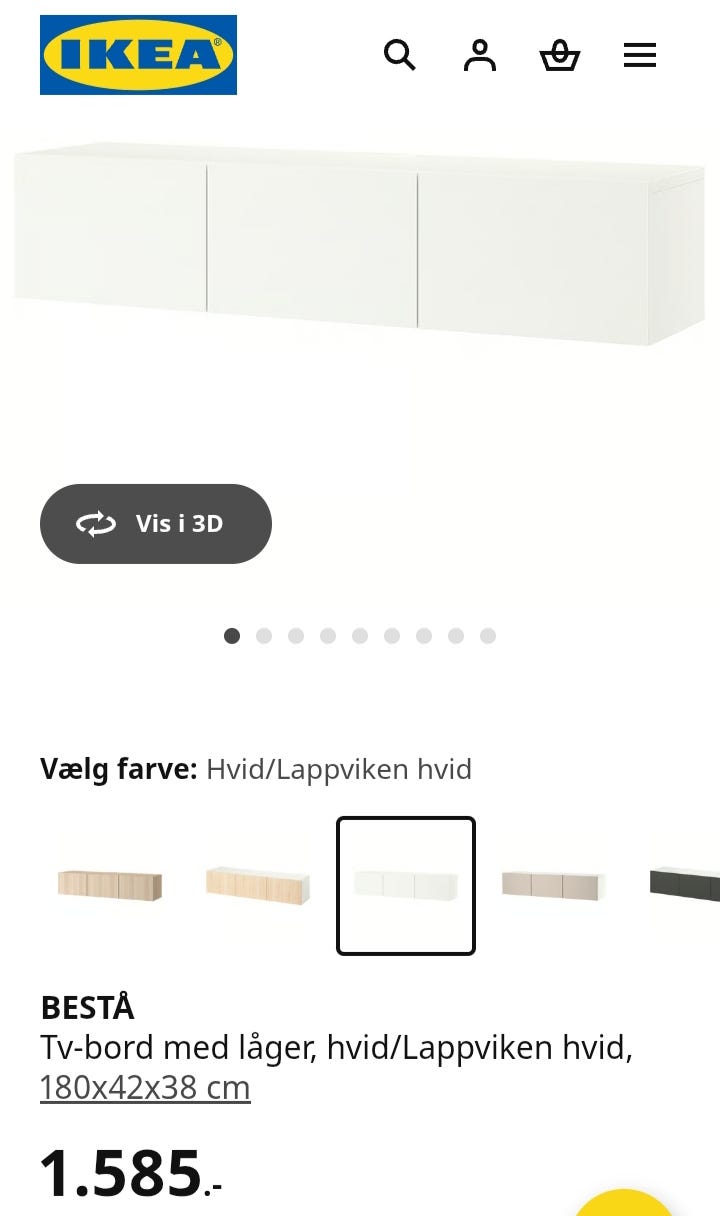
Task: Click the currently selected Hvid/Lappviken hvid swatch
Action: pos(405,884)
